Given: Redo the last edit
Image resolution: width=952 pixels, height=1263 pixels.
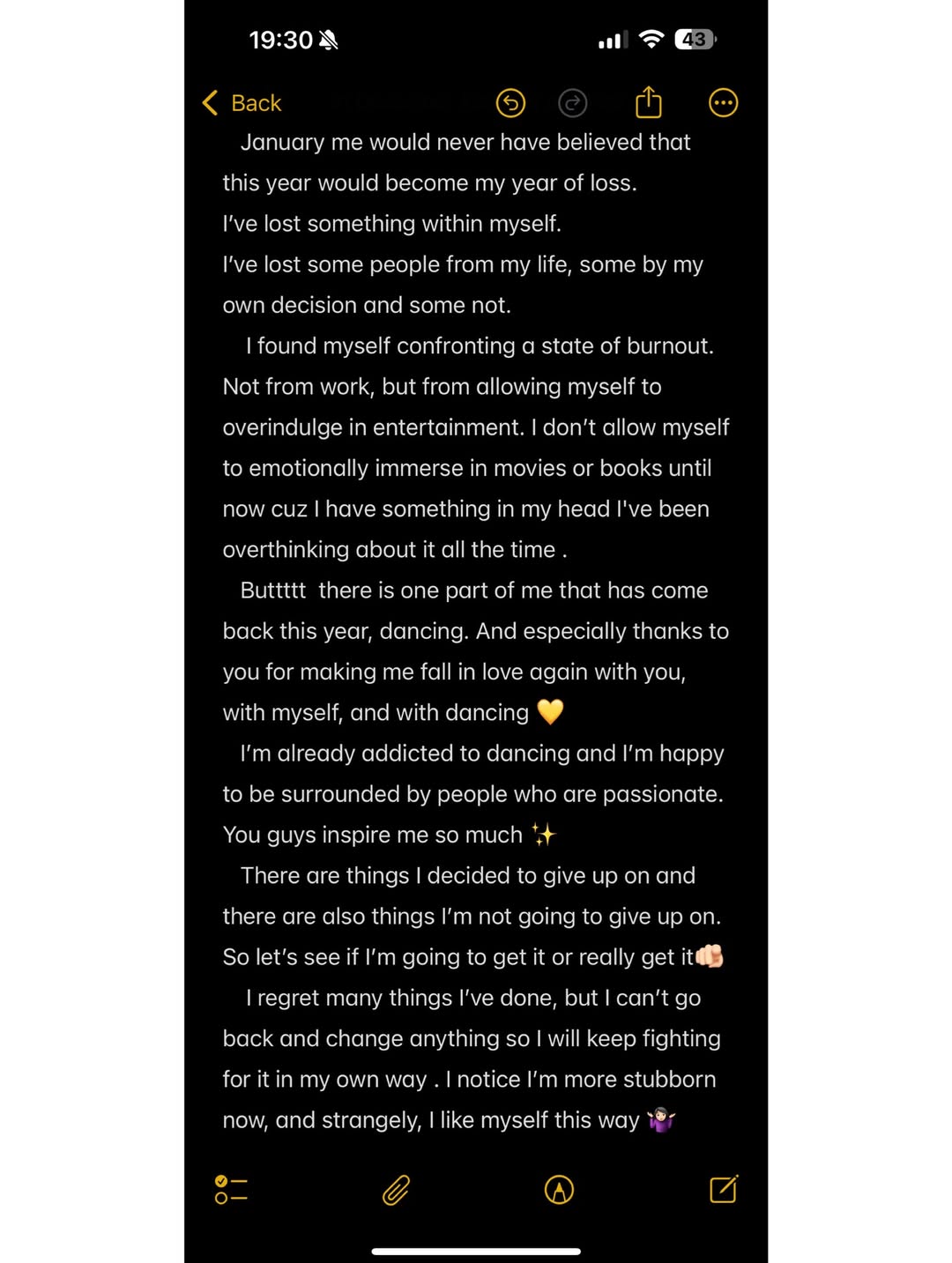Looking at the screenshot, I should 573,103.
